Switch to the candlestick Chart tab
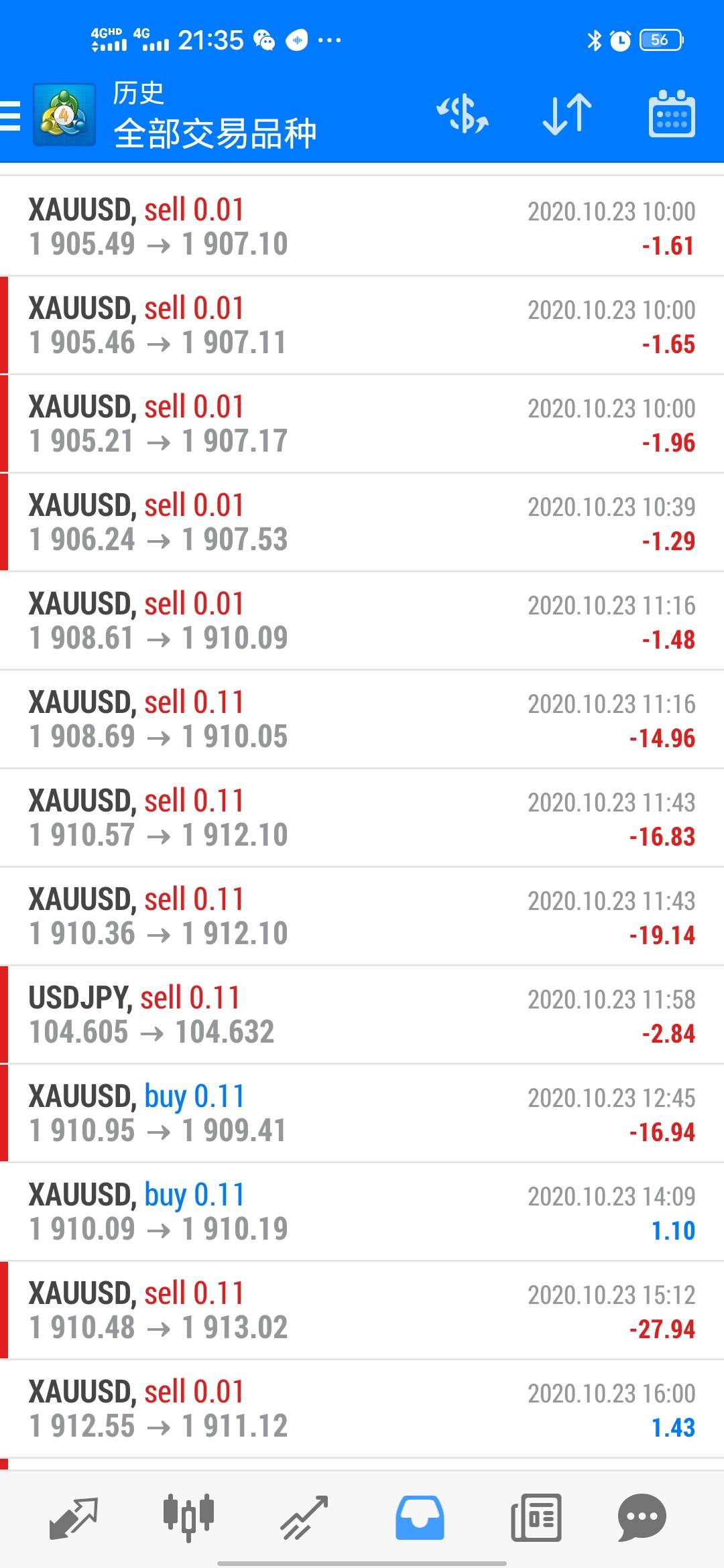 coord(188,1517)
